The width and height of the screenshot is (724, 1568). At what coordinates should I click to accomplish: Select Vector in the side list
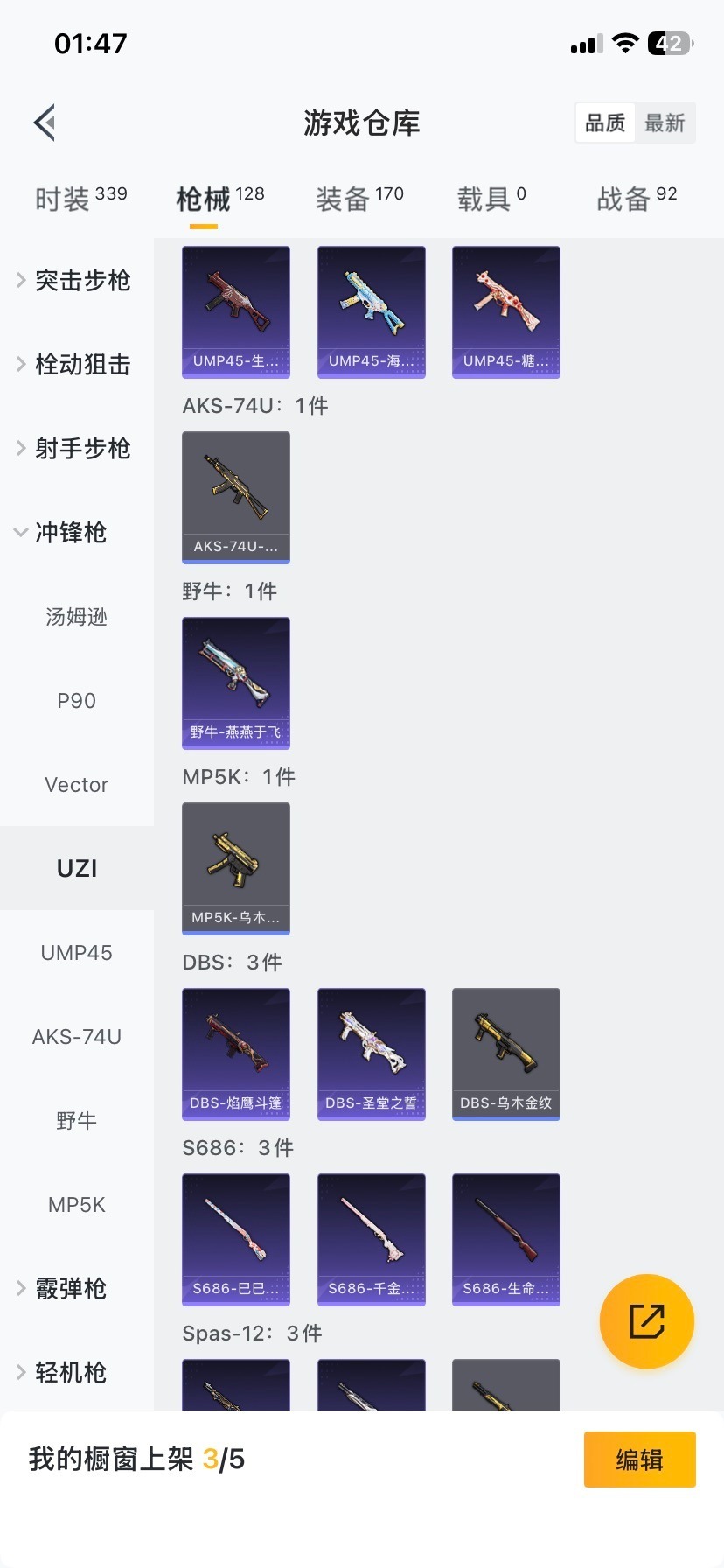77,785
